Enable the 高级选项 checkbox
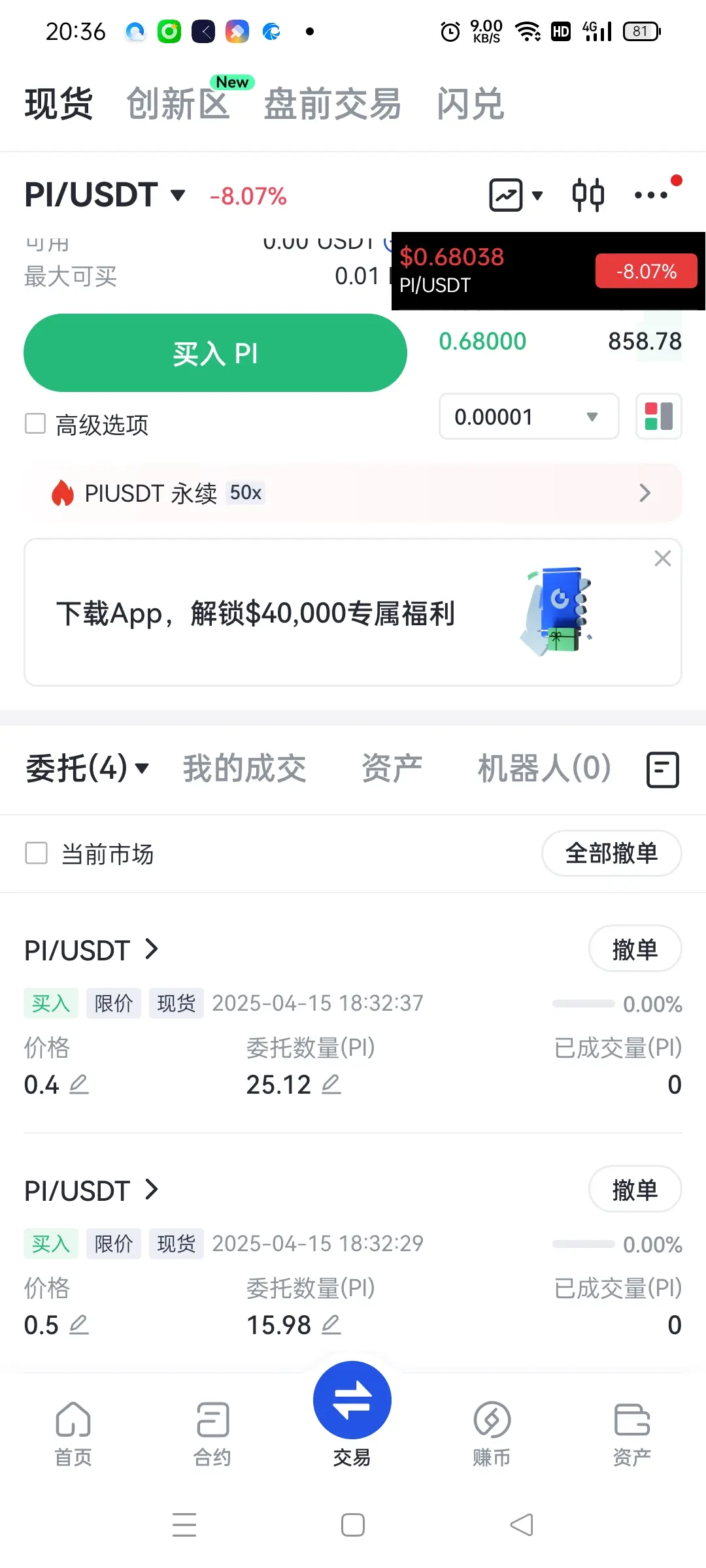The width and height of the screenshot is (706, 1568). (35, 424)
